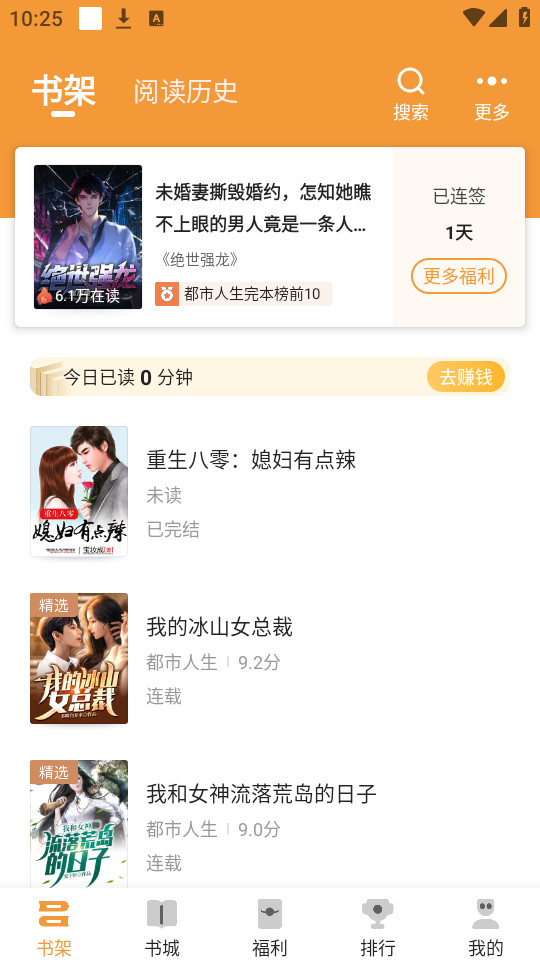
Task: Open the book 我的冰山女总裁
Action: 269,659
